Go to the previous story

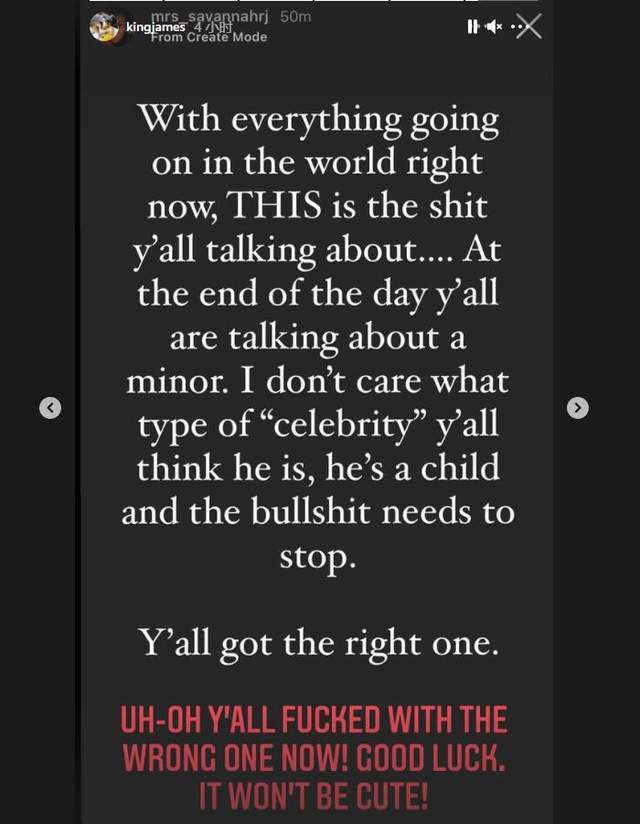pyautogui.click(x=50, y=407)
